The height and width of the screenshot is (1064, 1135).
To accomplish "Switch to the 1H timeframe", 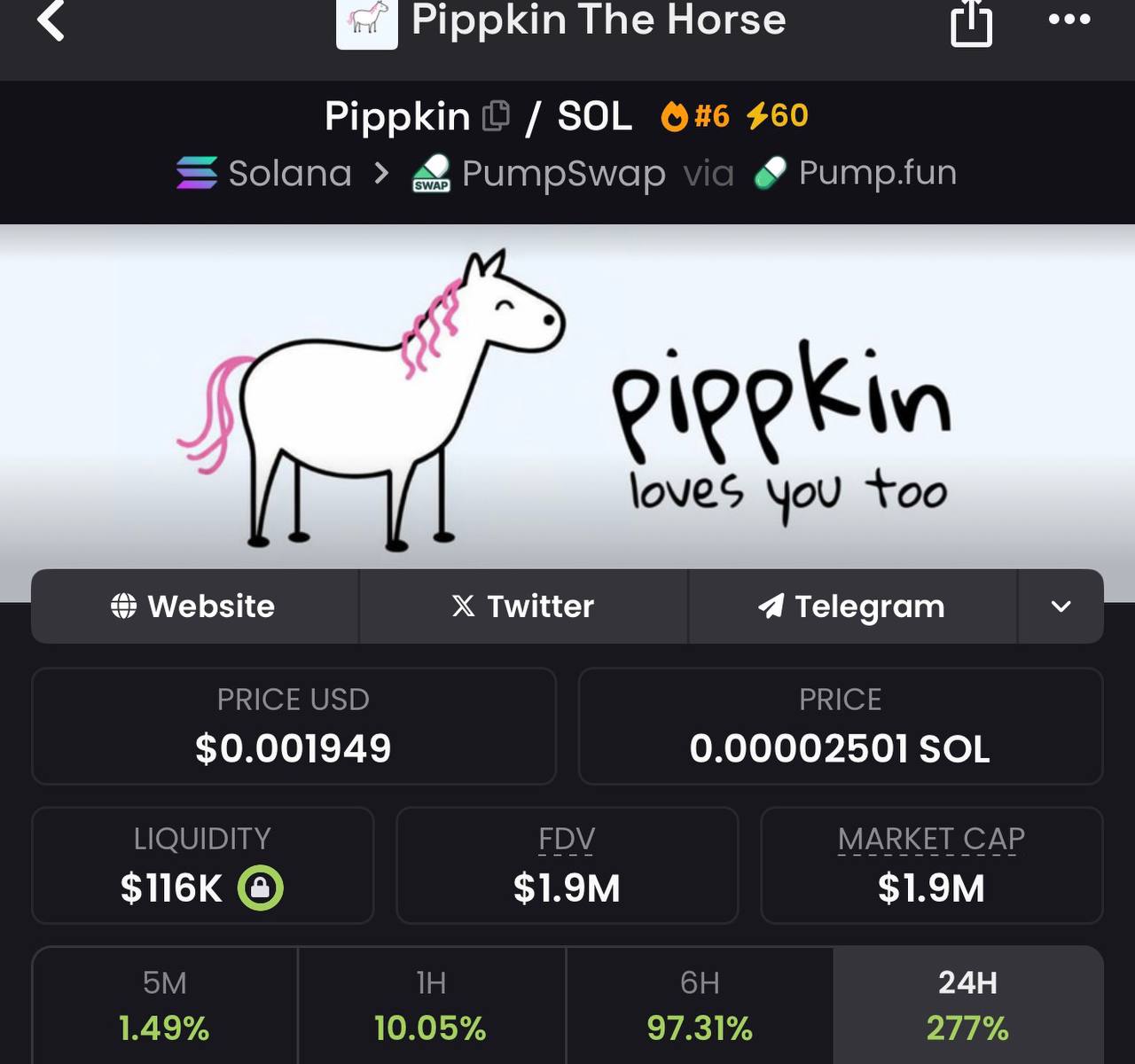I will (431, 1006).
